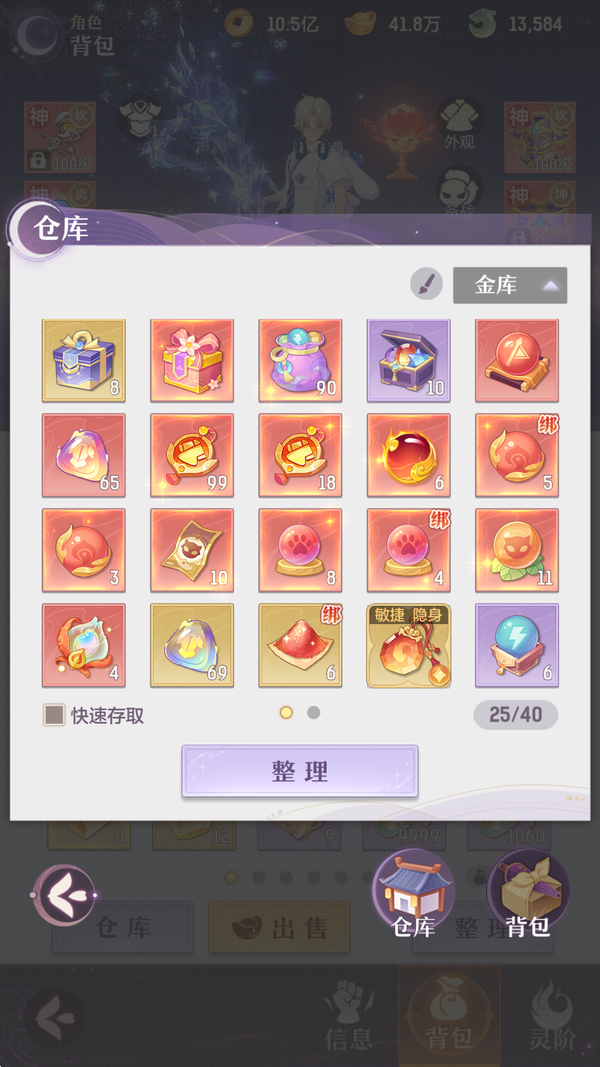Screen dimensions: 600x1067
Task: Select the bound red powder with count 6
Action: [300, 645]
